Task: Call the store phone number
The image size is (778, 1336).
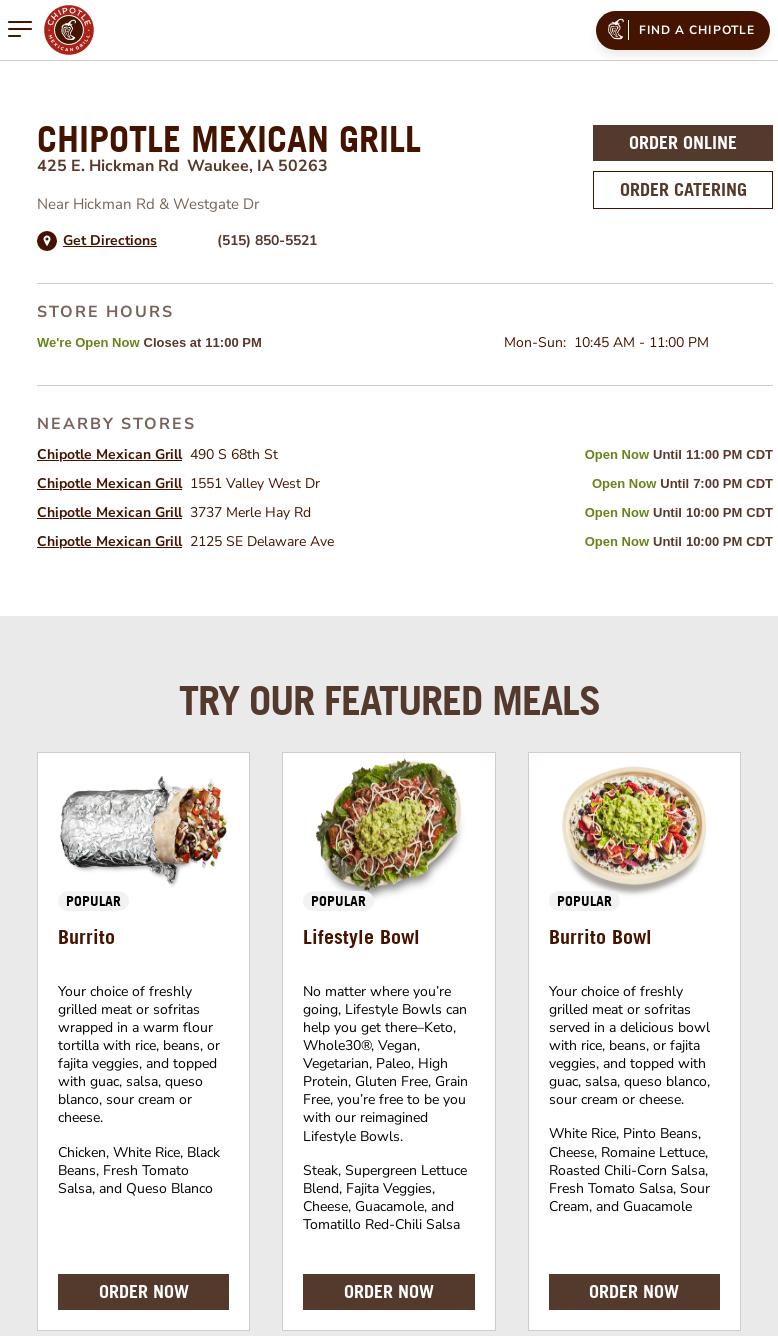Action: point(267,240)
